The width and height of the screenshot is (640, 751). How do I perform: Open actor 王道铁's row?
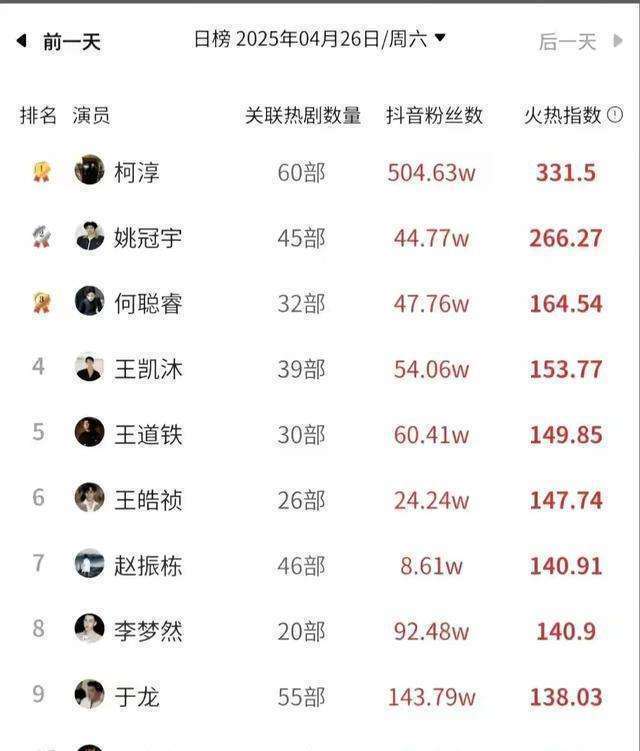(x=320, y=435)
